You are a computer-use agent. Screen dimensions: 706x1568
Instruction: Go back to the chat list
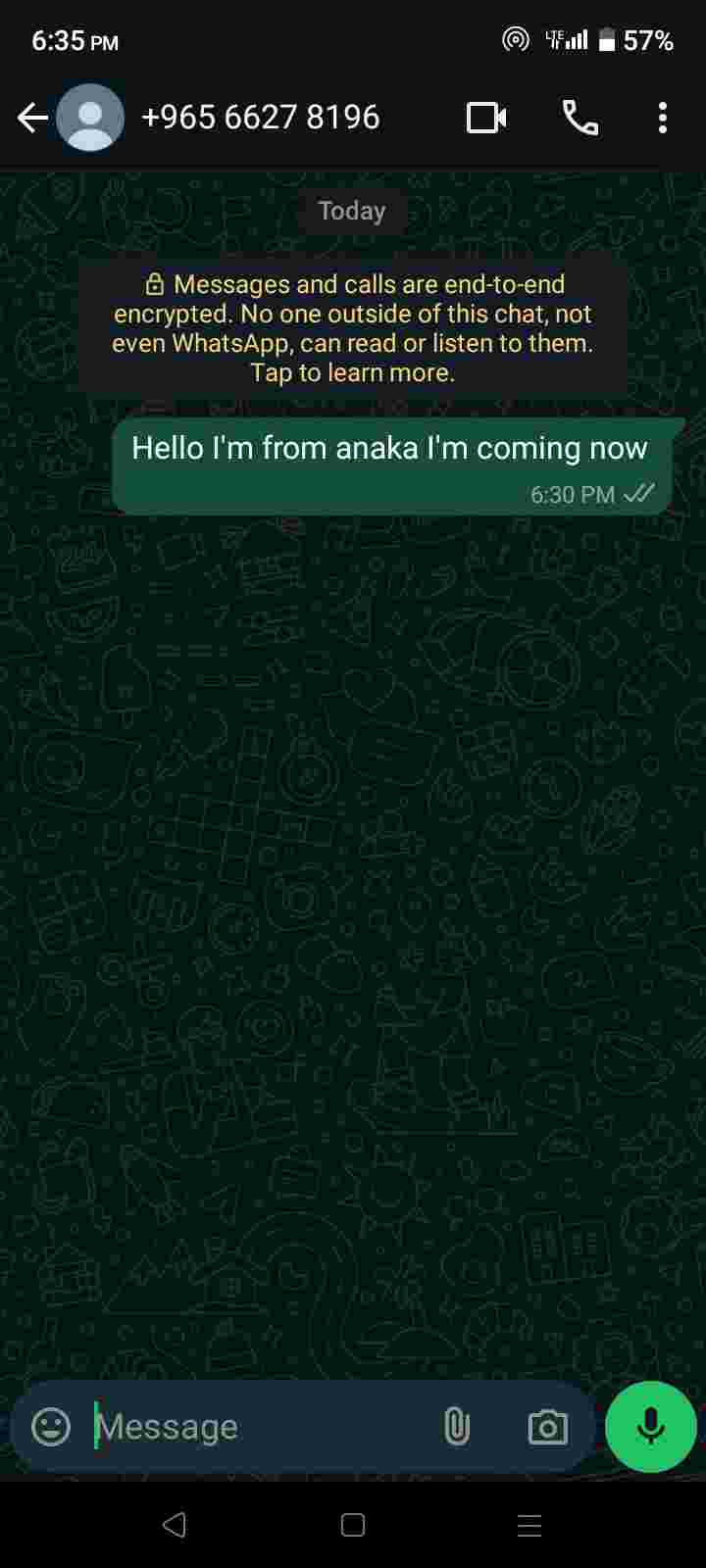click(32, 119)
